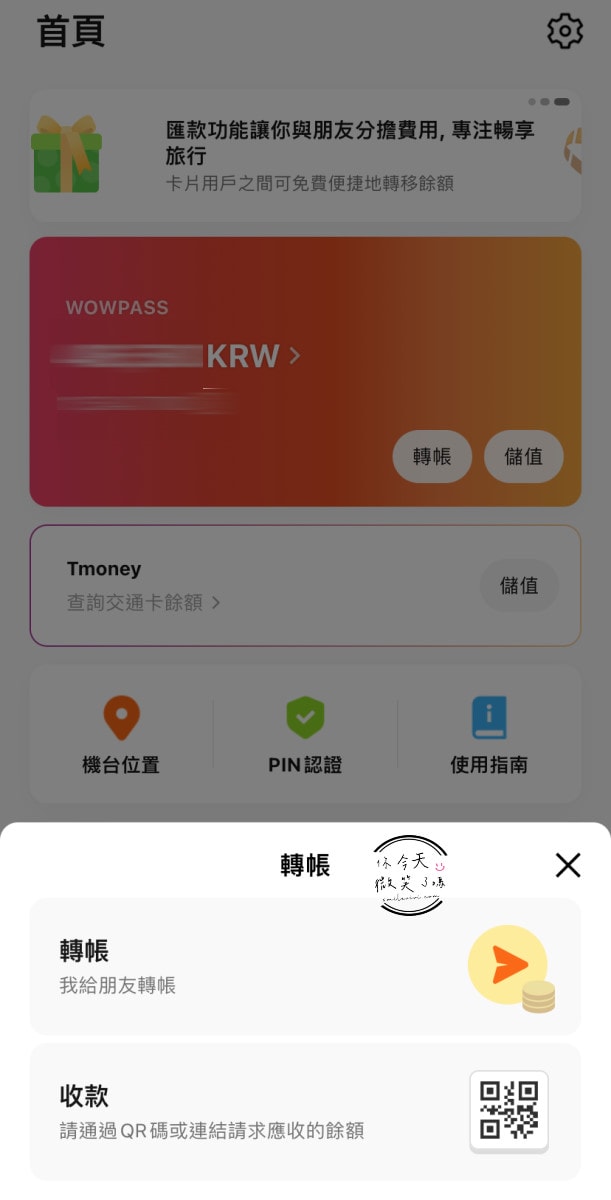Check transit card balance 查詢交通卡餘額
This screenshot has height=1200, width=611.
(x=143, y=603)
